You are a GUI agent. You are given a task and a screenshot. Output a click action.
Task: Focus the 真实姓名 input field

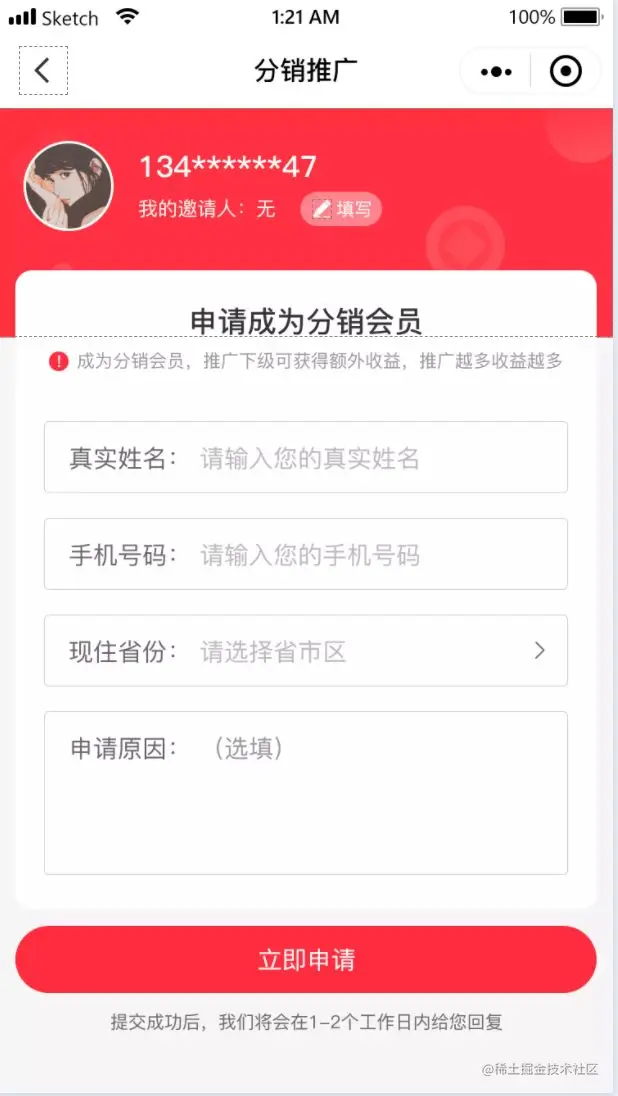click(380, 458)
